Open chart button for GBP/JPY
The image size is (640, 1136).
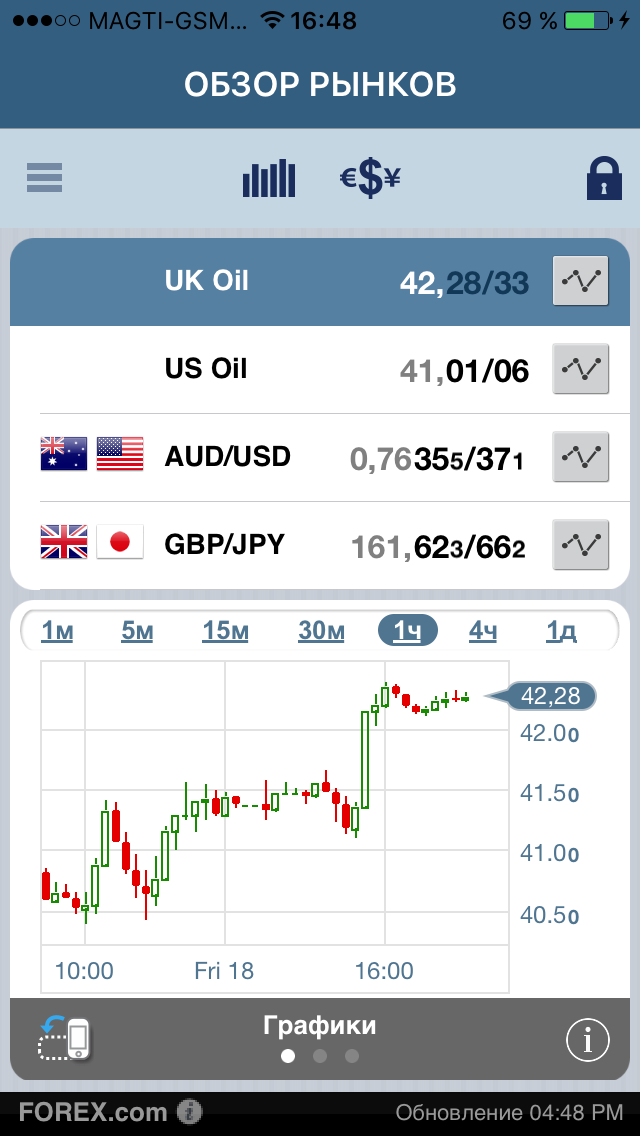(x=581, y=545)
